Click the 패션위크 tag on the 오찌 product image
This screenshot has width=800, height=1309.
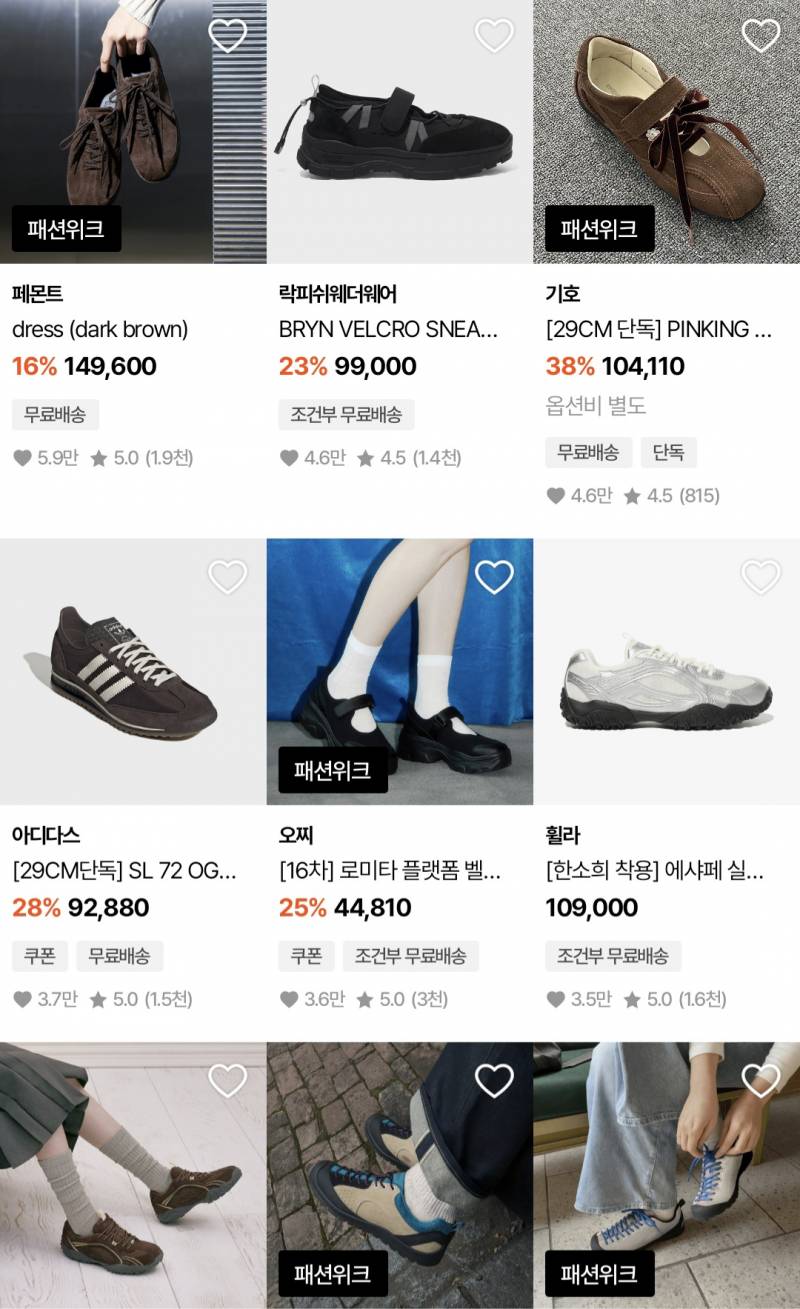331,769
